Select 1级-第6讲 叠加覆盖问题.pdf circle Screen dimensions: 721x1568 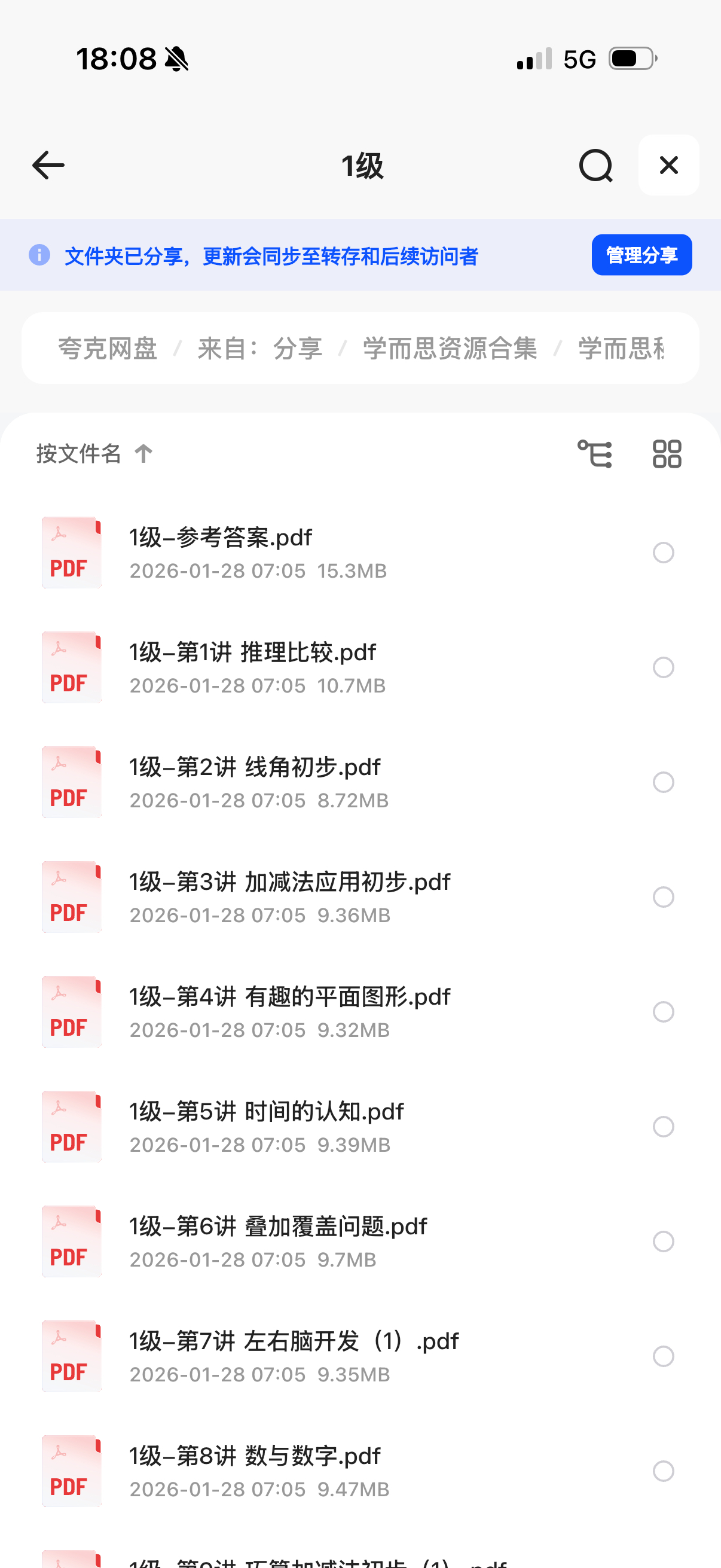663,1241
